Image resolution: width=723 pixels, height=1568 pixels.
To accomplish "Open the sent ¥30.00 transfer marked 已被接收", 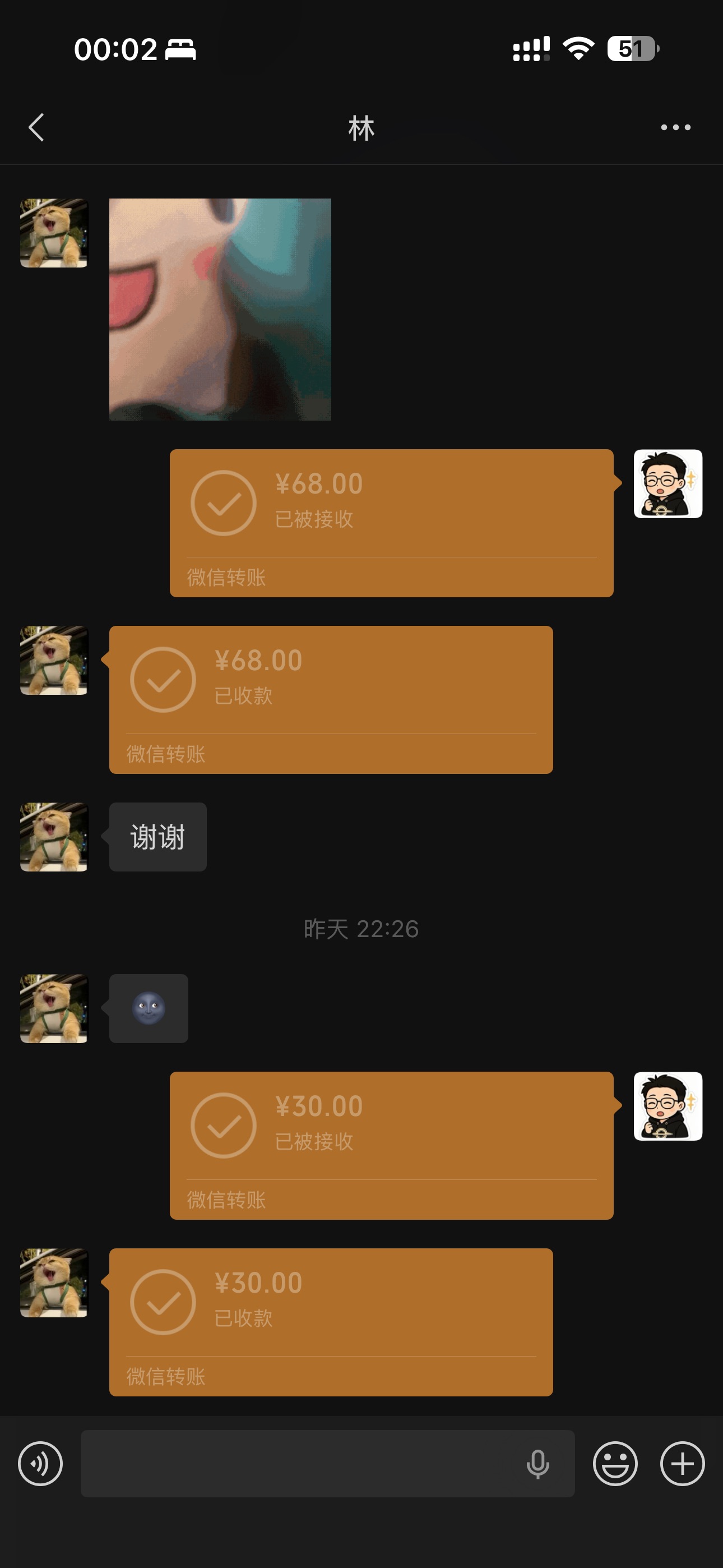I will pyautogui.click(x=391, y=1145).
